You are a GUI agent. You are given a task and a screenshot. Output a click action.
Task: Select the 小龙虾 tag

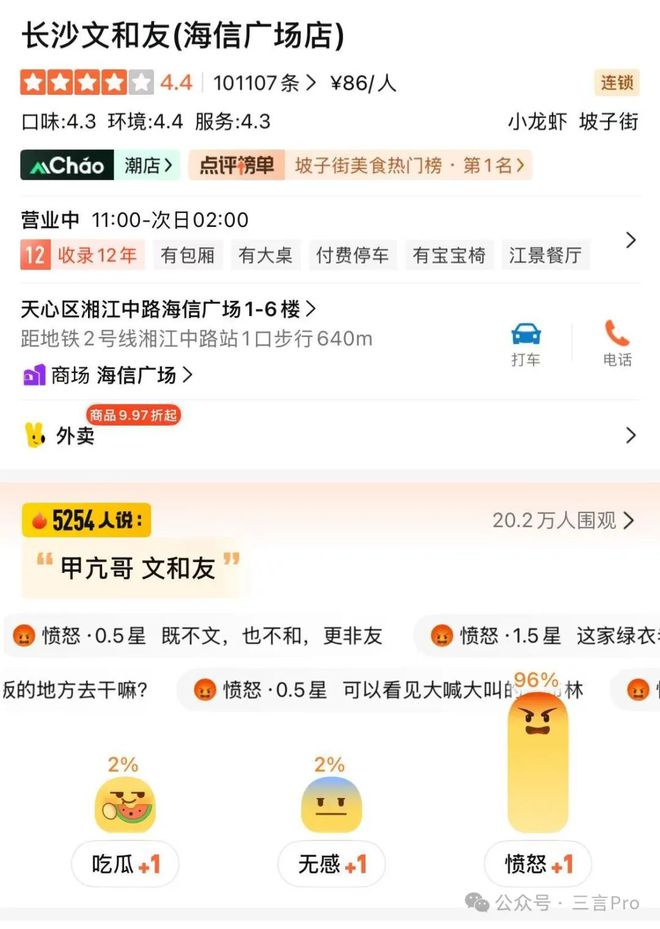[x=537, y=122]
